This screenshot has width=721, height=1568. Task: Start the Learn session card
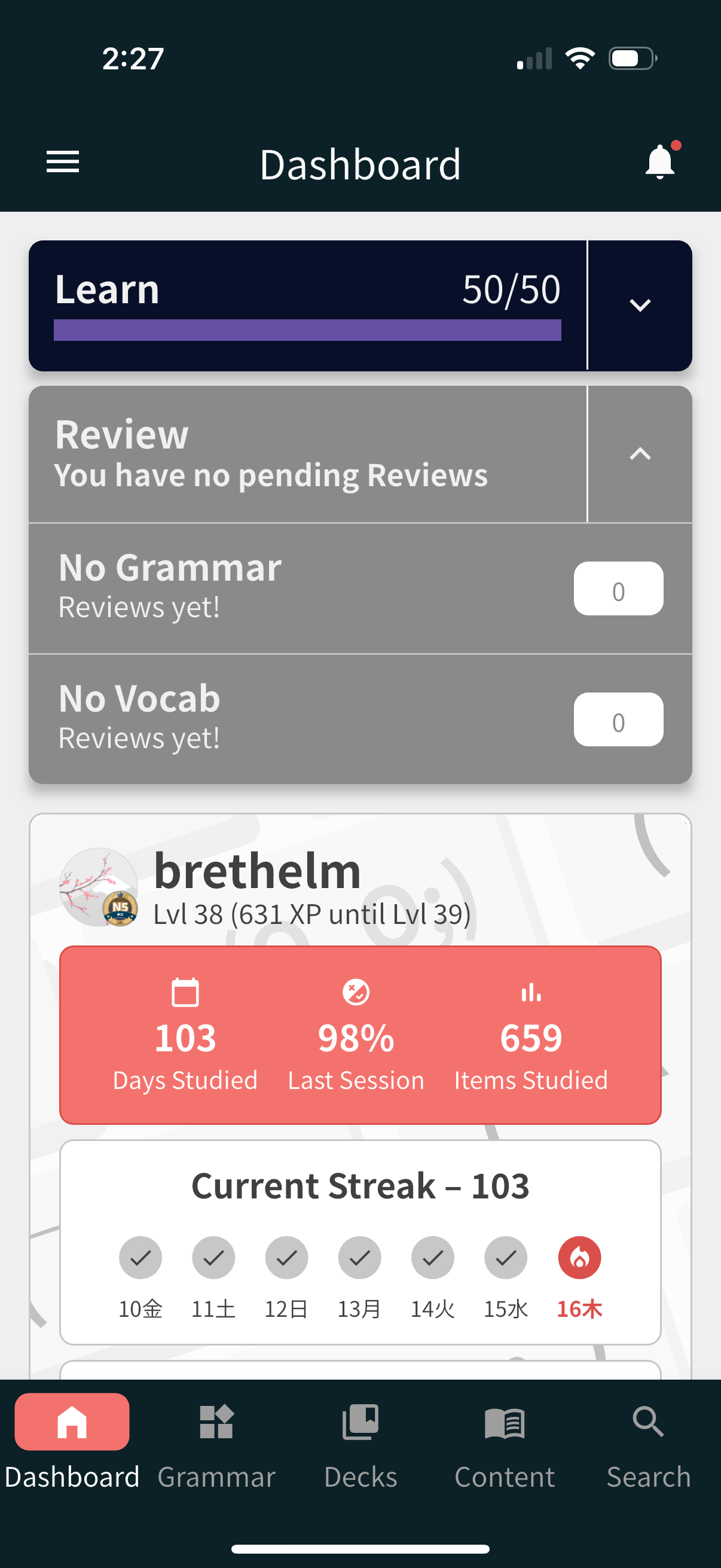pos(307,305)
